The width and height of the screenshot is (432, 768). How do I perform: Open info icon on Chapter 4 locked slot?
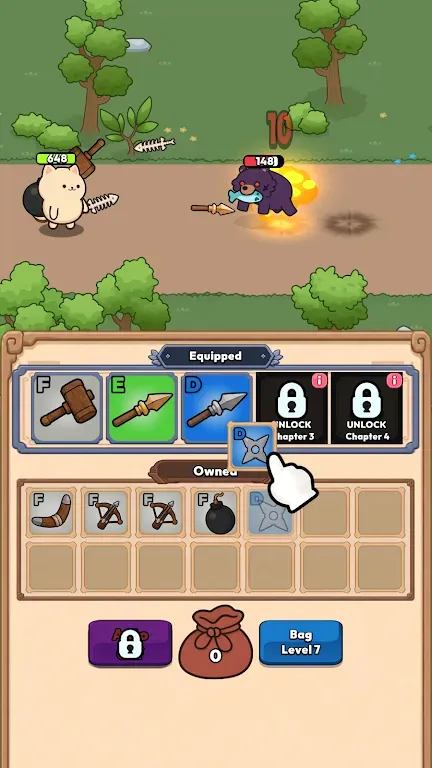pos(394,381)
